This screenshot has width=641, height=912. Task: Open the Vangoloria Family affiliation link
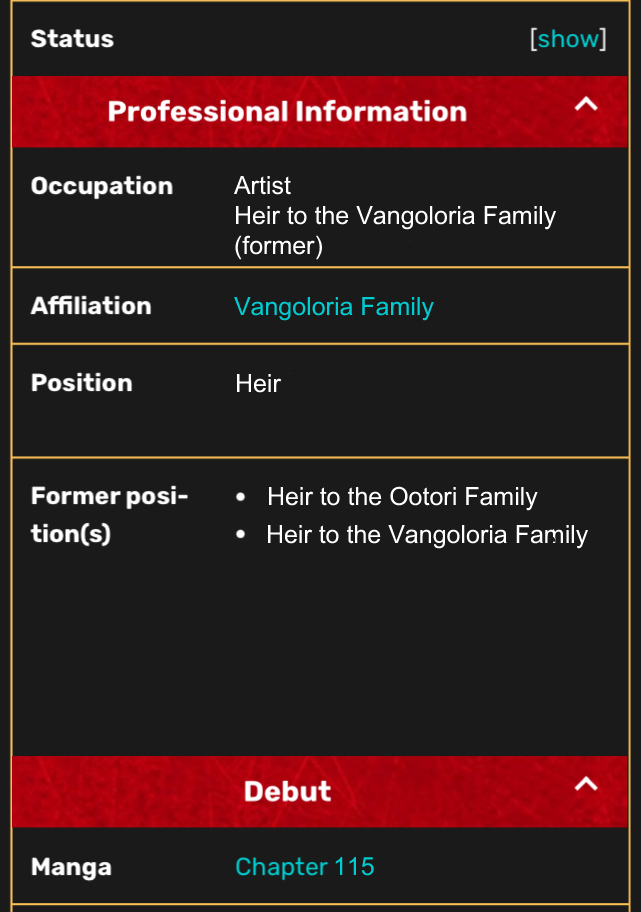click(333, 307)
